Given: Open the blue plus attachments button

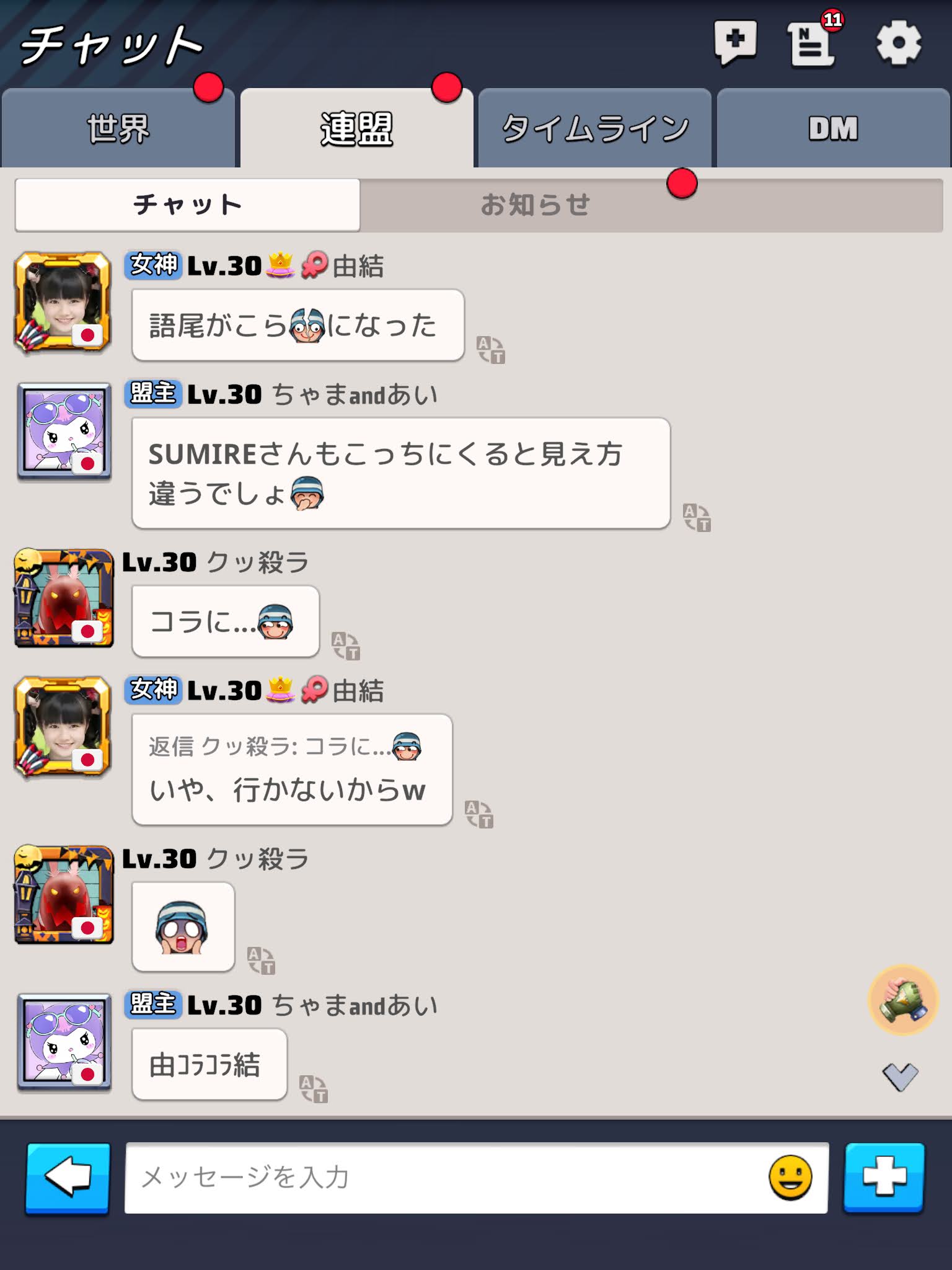Looking at the screenshot, I should (x=884, y=1178).
